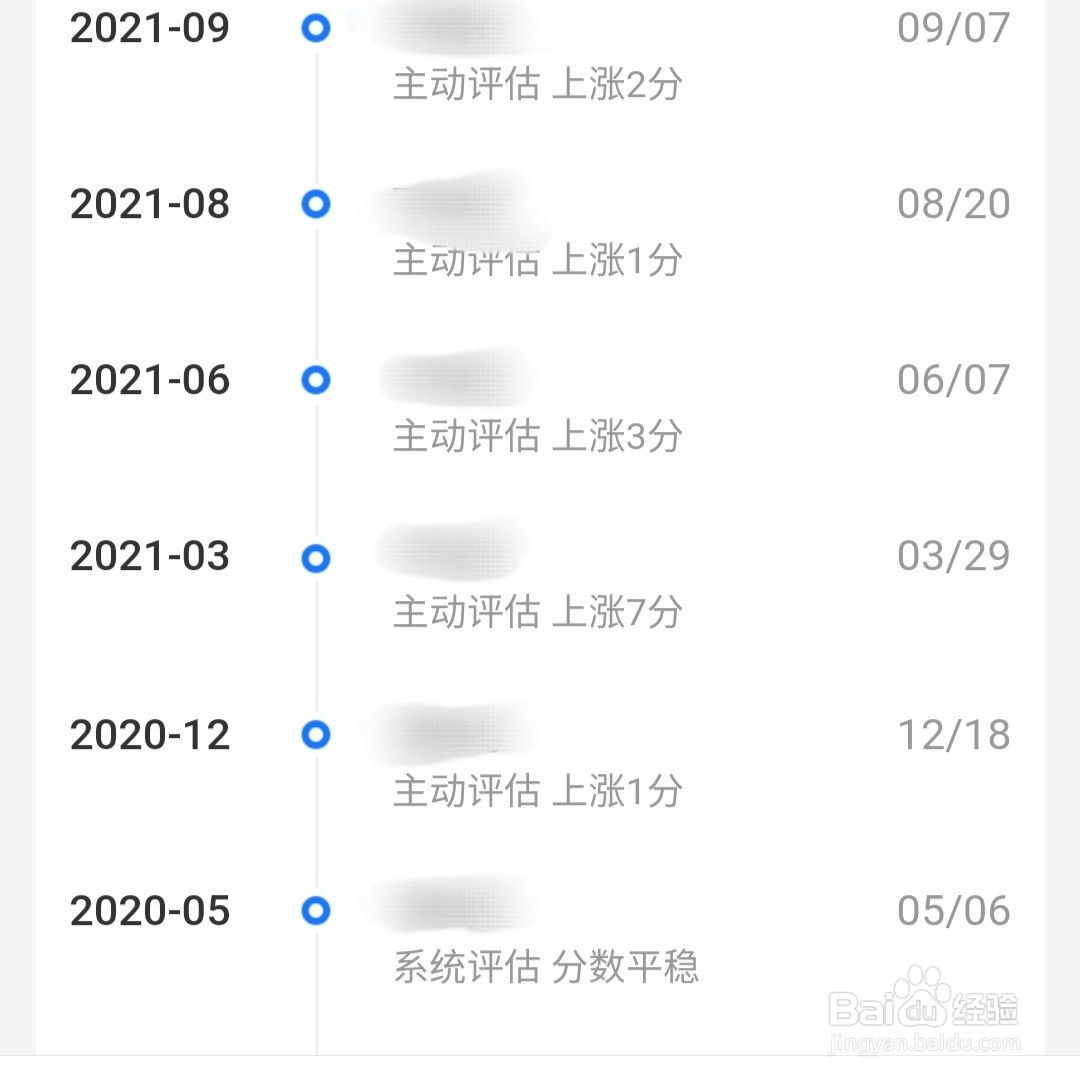This screenshot has height=1080, width=1080.
Task: Select the 2021-06 record, up 3 points
Action: (x=538, y=408)
